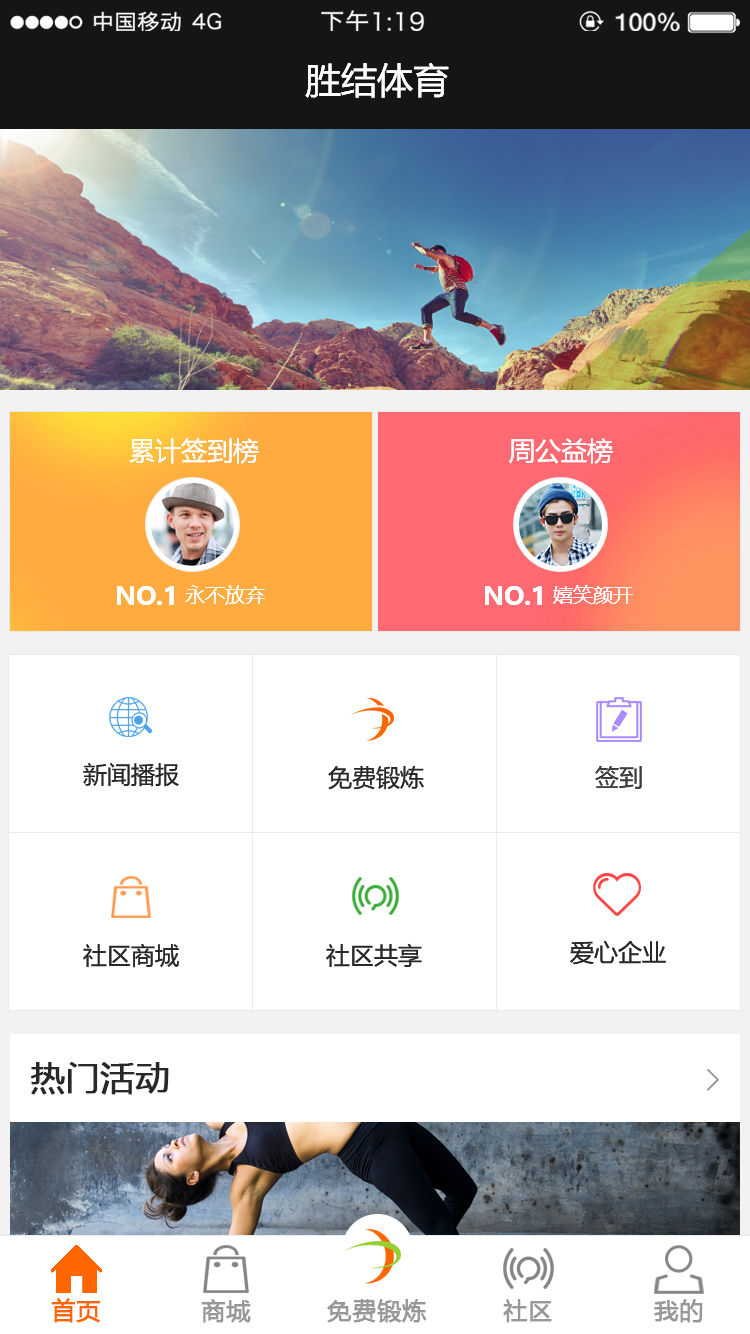Expand 热门活动 via the right chevron
Viewport: 750px width, 1334px height.
tap(712, 1080)
